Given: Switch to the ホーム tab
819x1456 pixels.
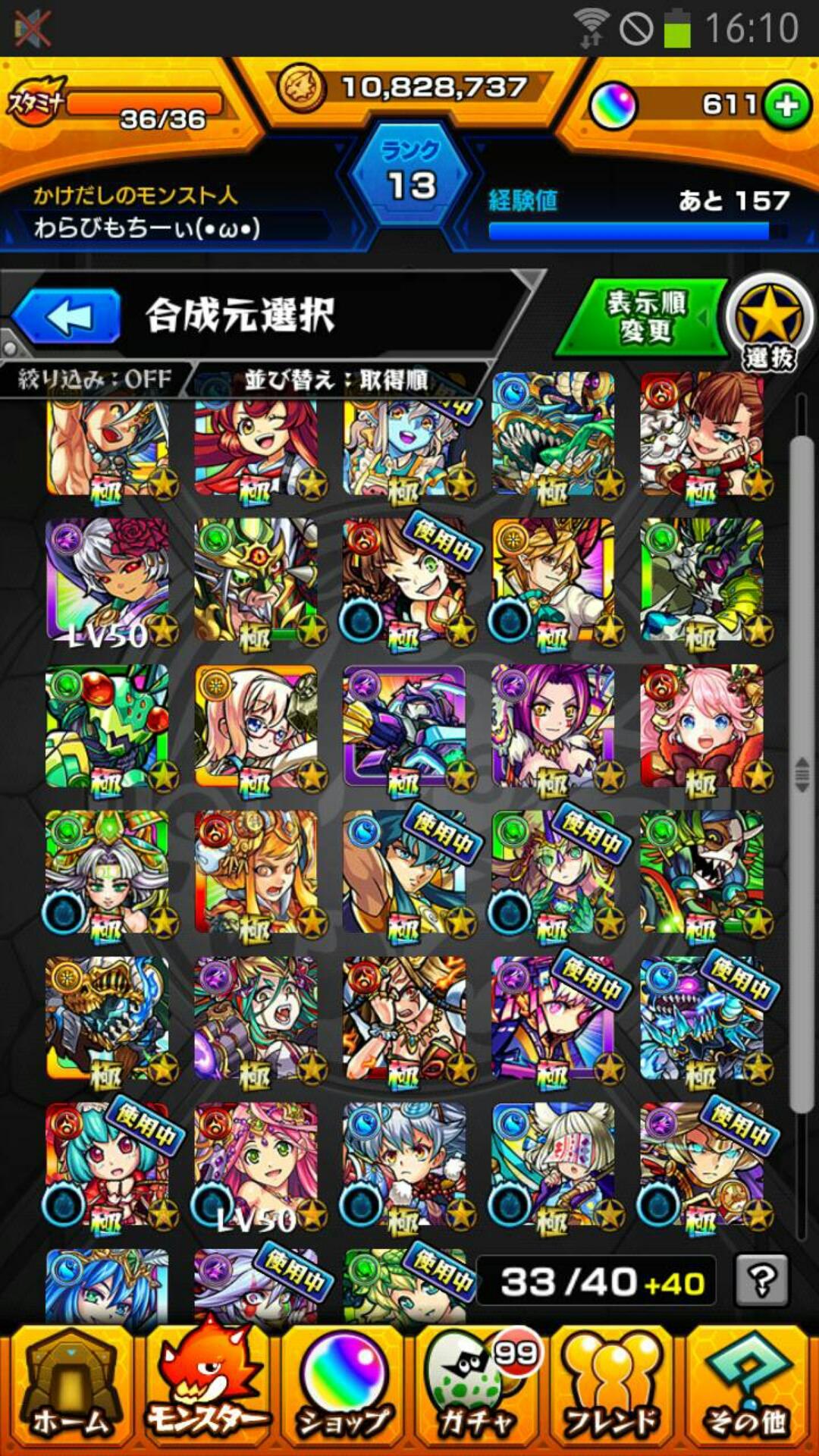Looking at the screenshot, I should coord(70,1389).
